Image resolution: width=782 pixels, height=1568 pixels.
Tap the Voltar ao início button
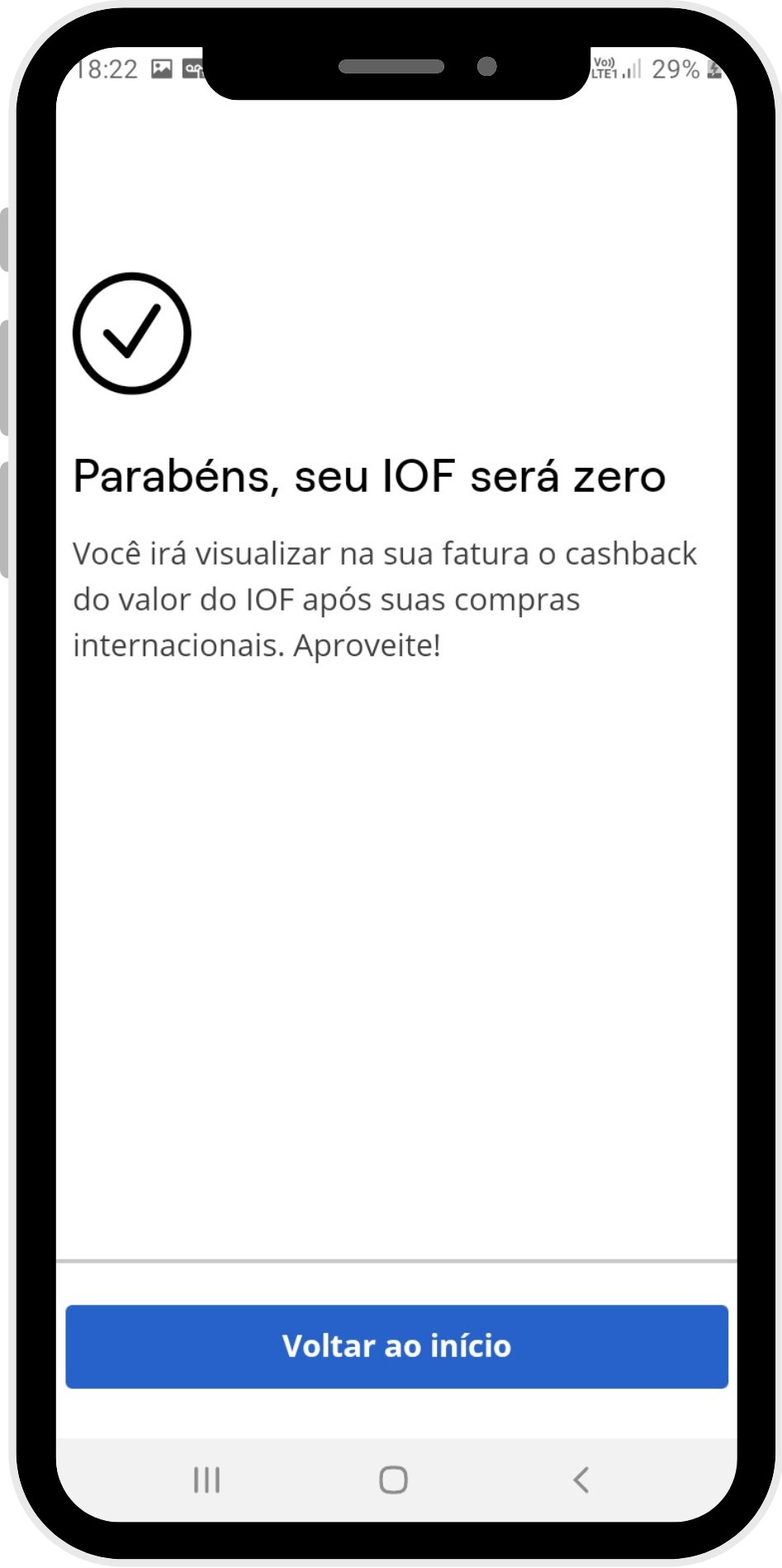[396, 1346]
